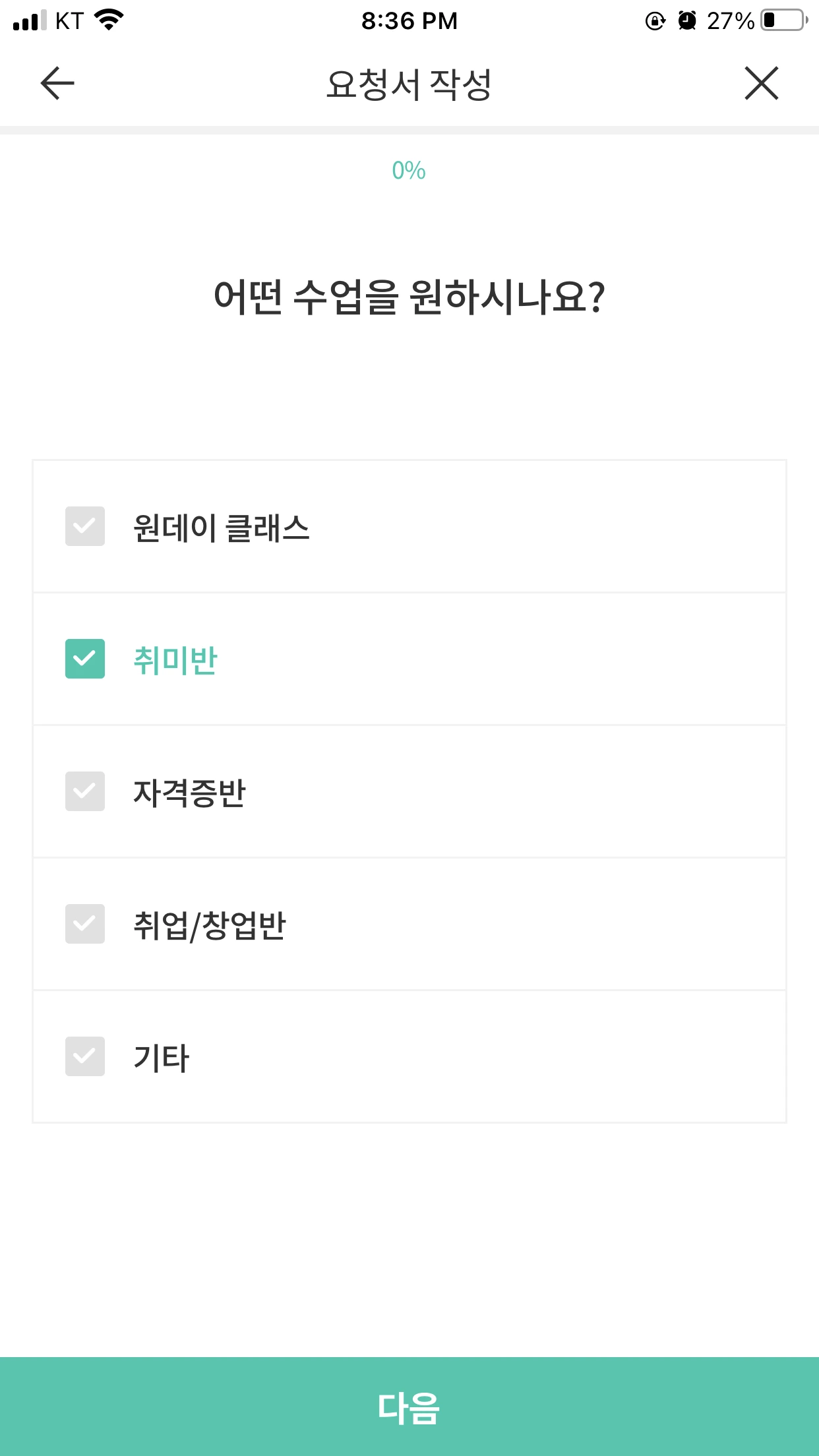Screen dimensions: 819x1456
Task: Select the 원데이 클래스 row
Action: coord(409,526)
